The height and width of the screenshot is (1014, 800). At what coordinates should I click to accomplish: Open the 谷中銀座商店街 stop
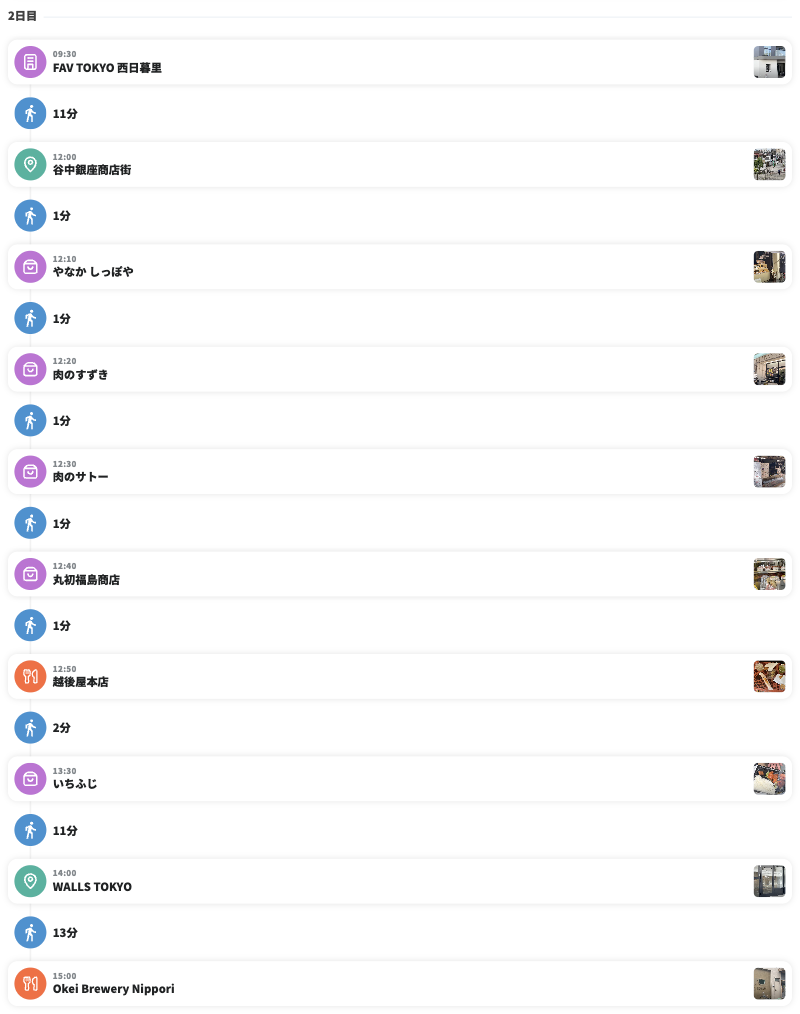(x=400, y=164)
